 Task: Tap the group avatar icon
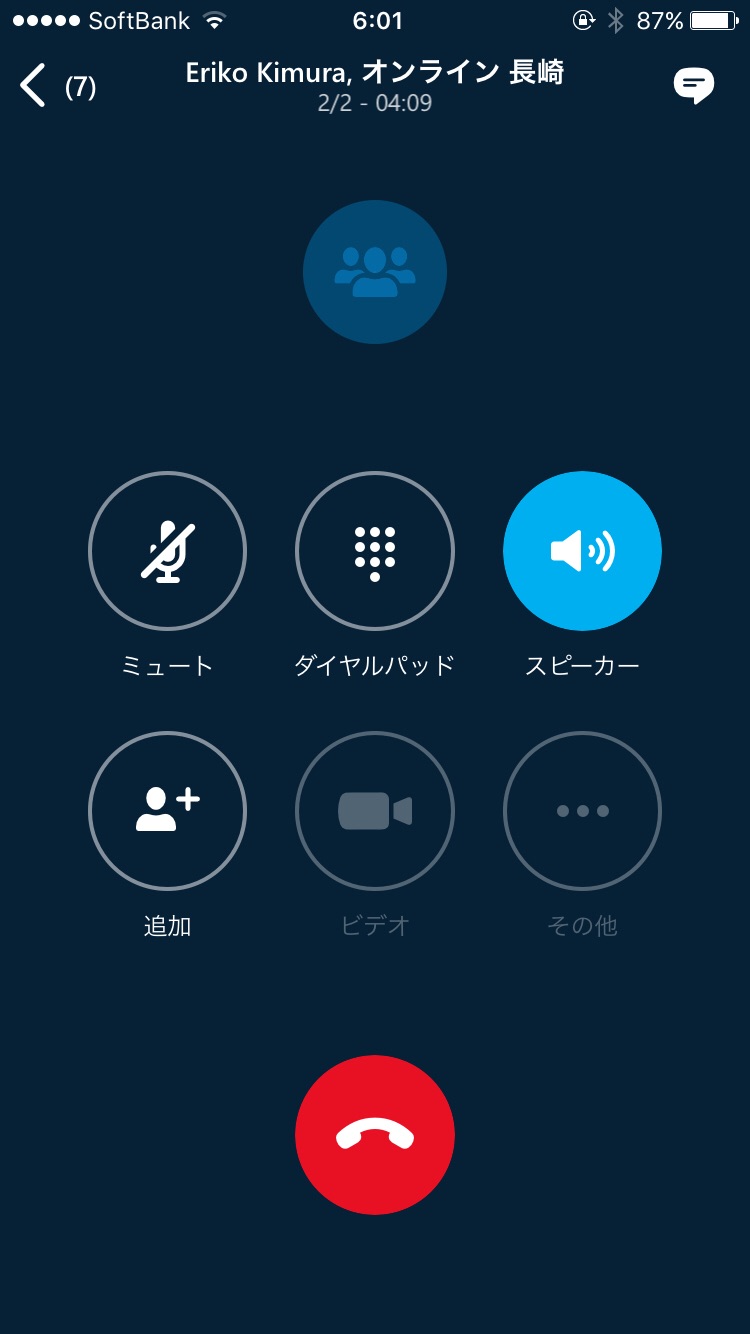click(x=375, y=272)
